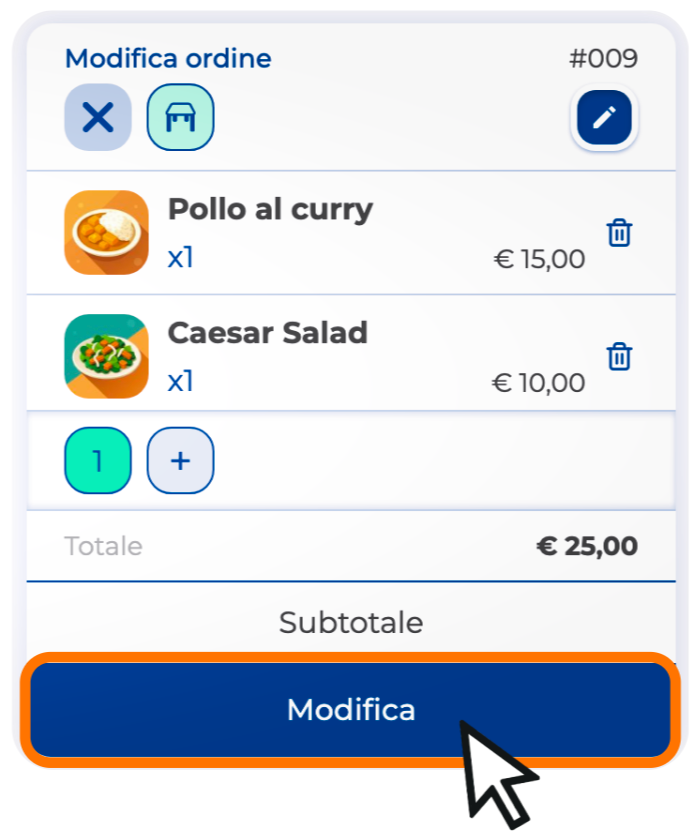This screenshot has width=694, height=838.
Task: Delete Pollo al curry from order
Action: [x=620, y=233]
